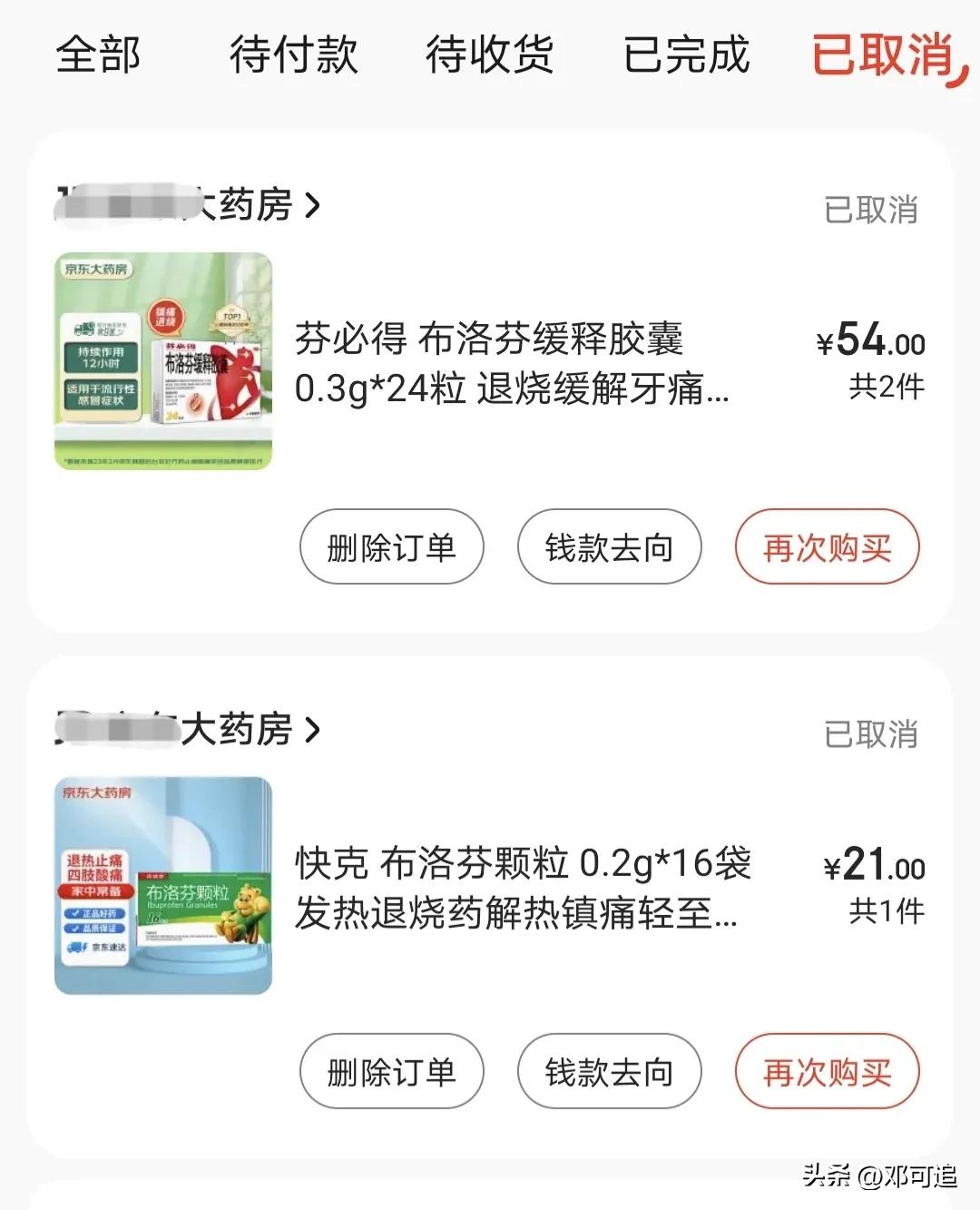This screenshot has width=980, height=1210.
Task: View the 已完成 orders tab
Action: point(687,56)
